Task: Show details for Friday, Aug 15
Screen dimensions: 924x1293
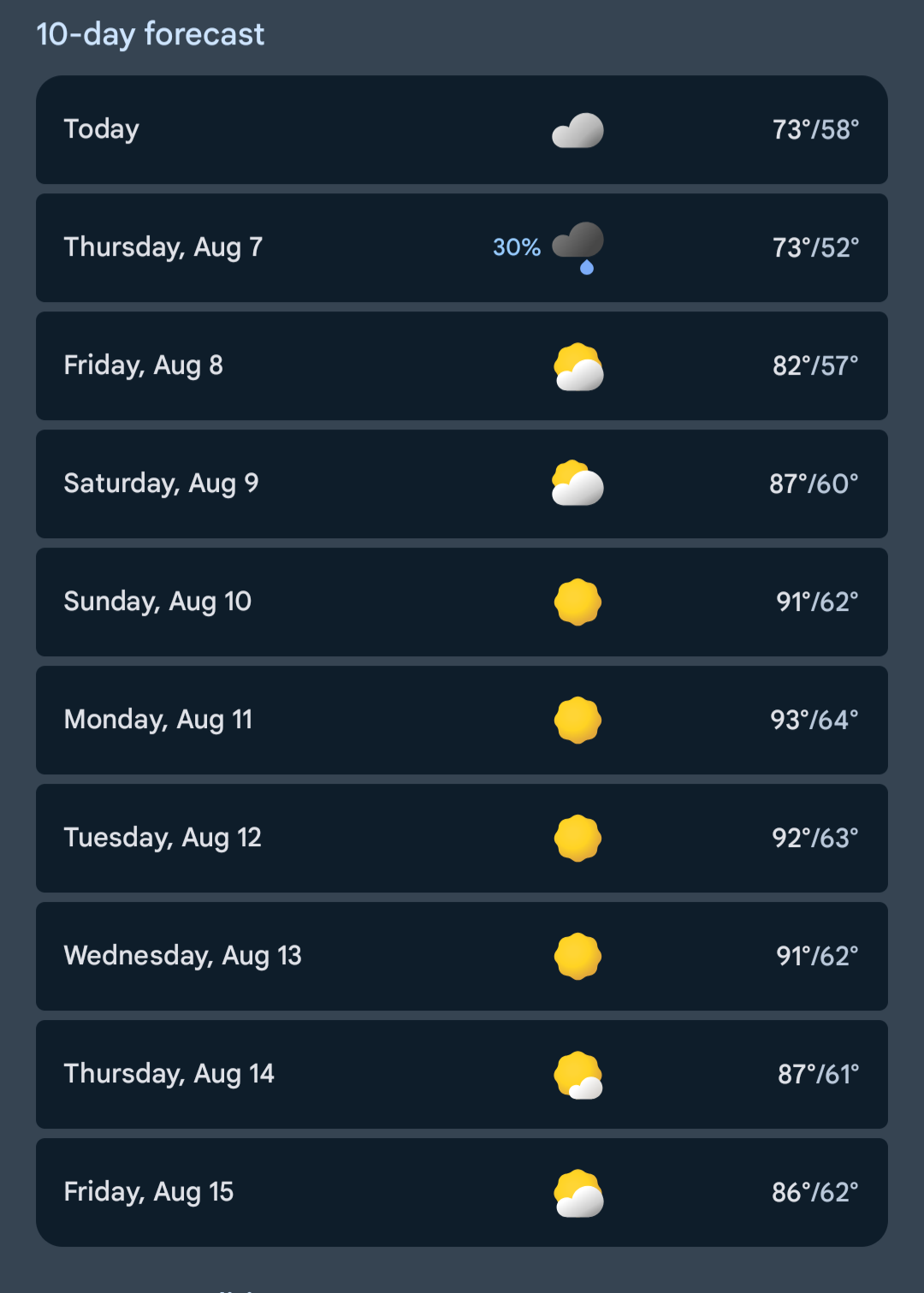Action: tap(461, 1193)
